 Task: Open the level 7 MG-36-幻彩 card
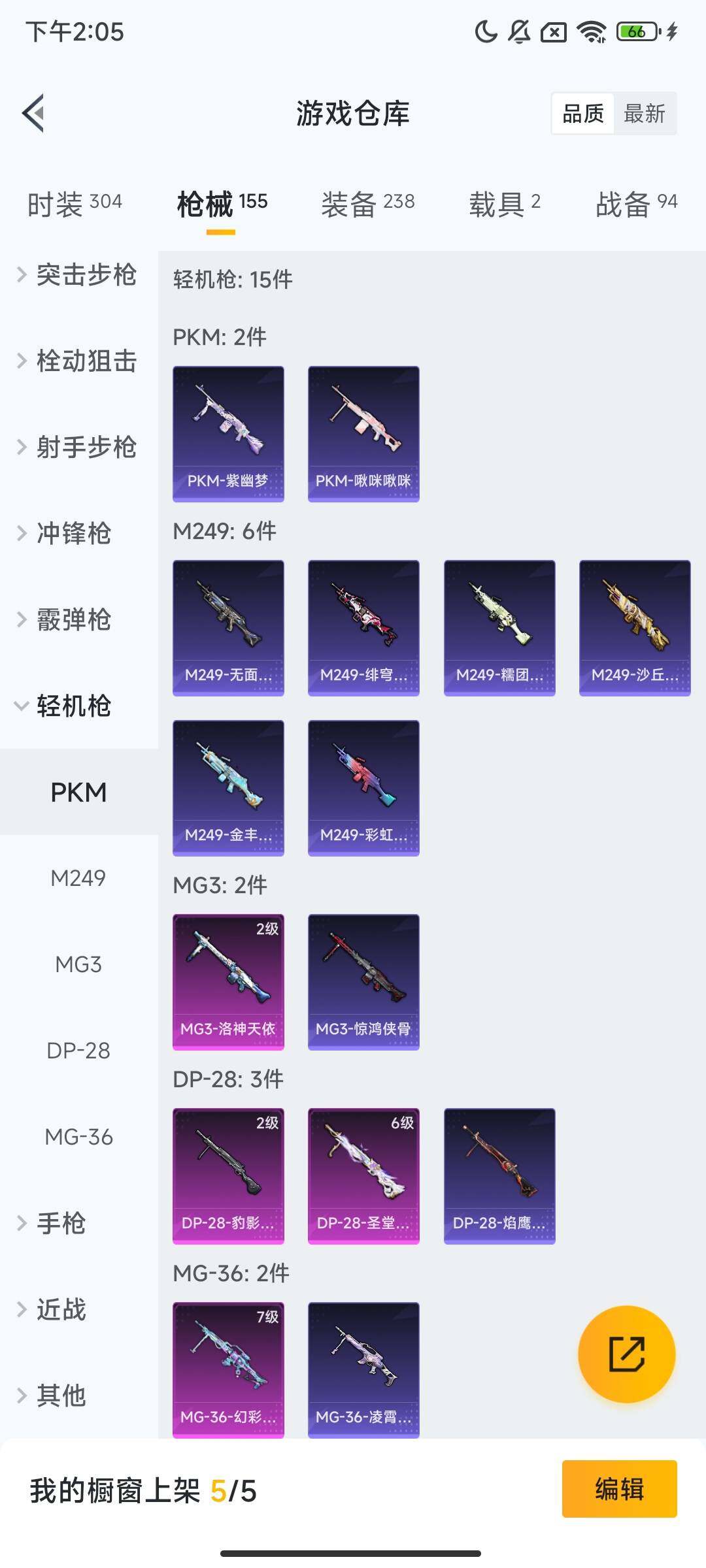228,1369
